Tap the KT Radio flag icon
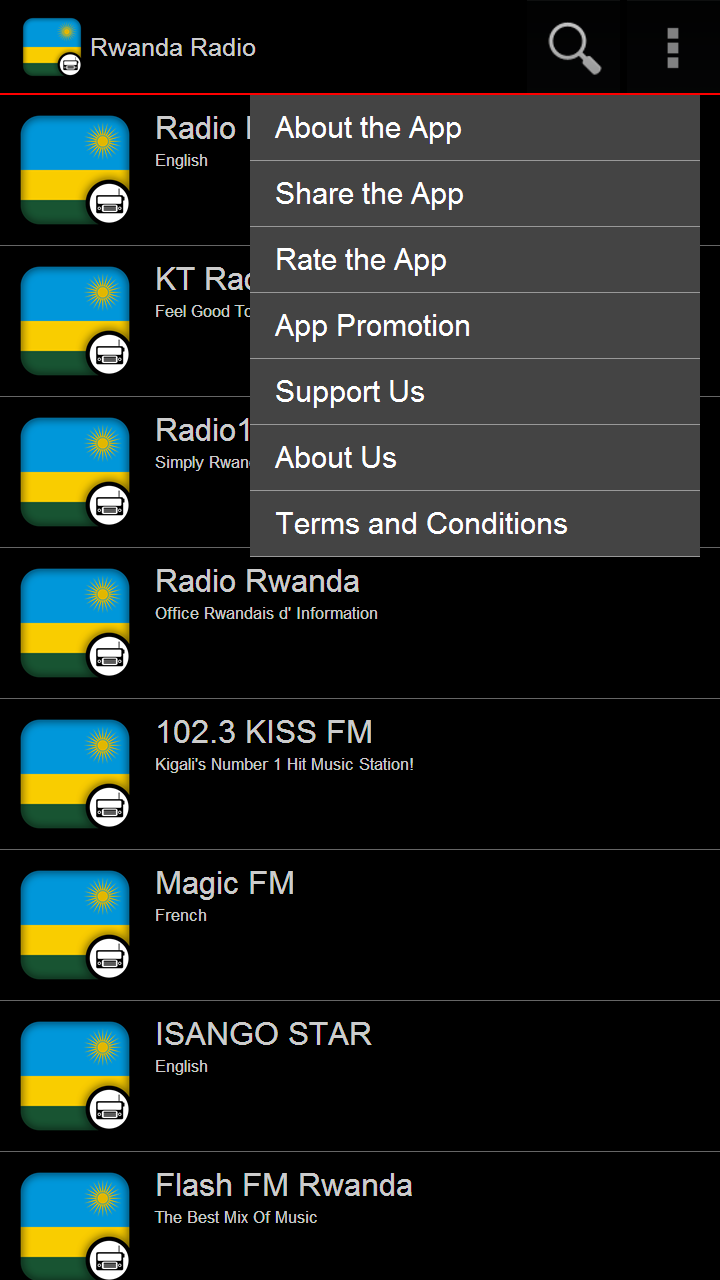The width and height of the screenshot is (720, 1280). coord(75,320)
